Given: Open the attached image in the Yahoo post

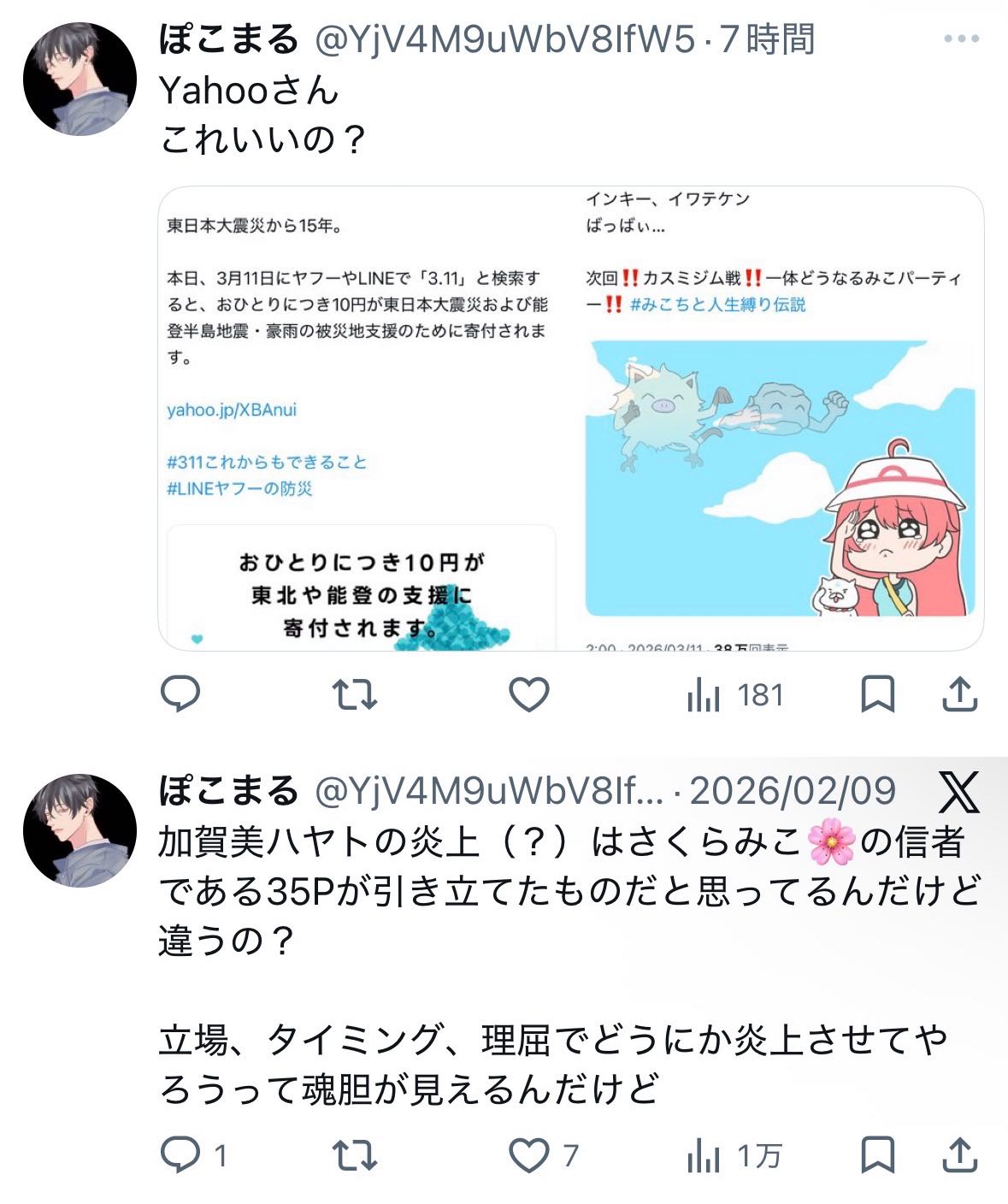Looking at the screenshot, I should 570,418.
